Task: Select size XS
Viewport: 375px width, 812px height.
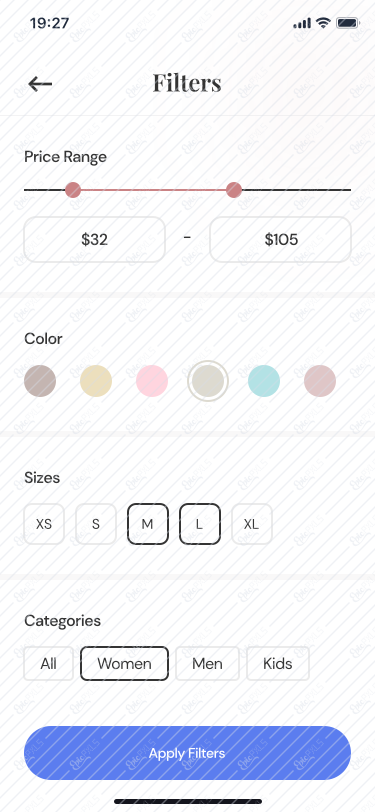Action: (x=44, y=524)
